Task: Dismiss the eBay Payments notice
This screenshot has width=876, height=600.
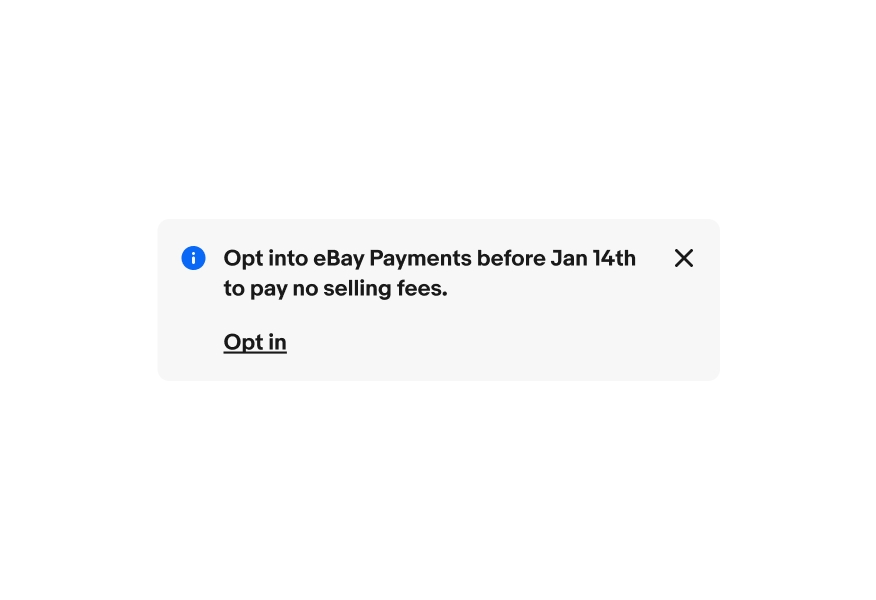Action: 684,258
